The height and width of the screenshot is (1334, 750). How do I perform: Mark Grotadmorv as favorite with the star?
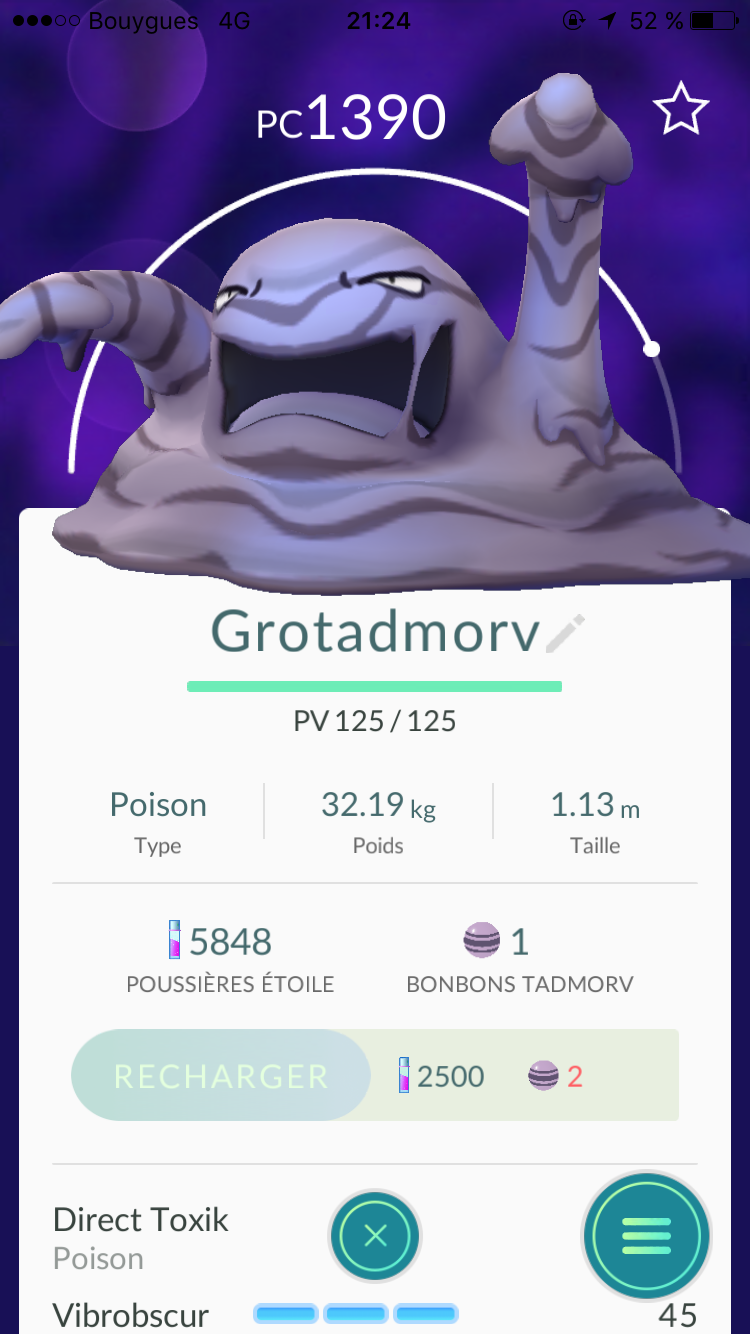point(681,109)
